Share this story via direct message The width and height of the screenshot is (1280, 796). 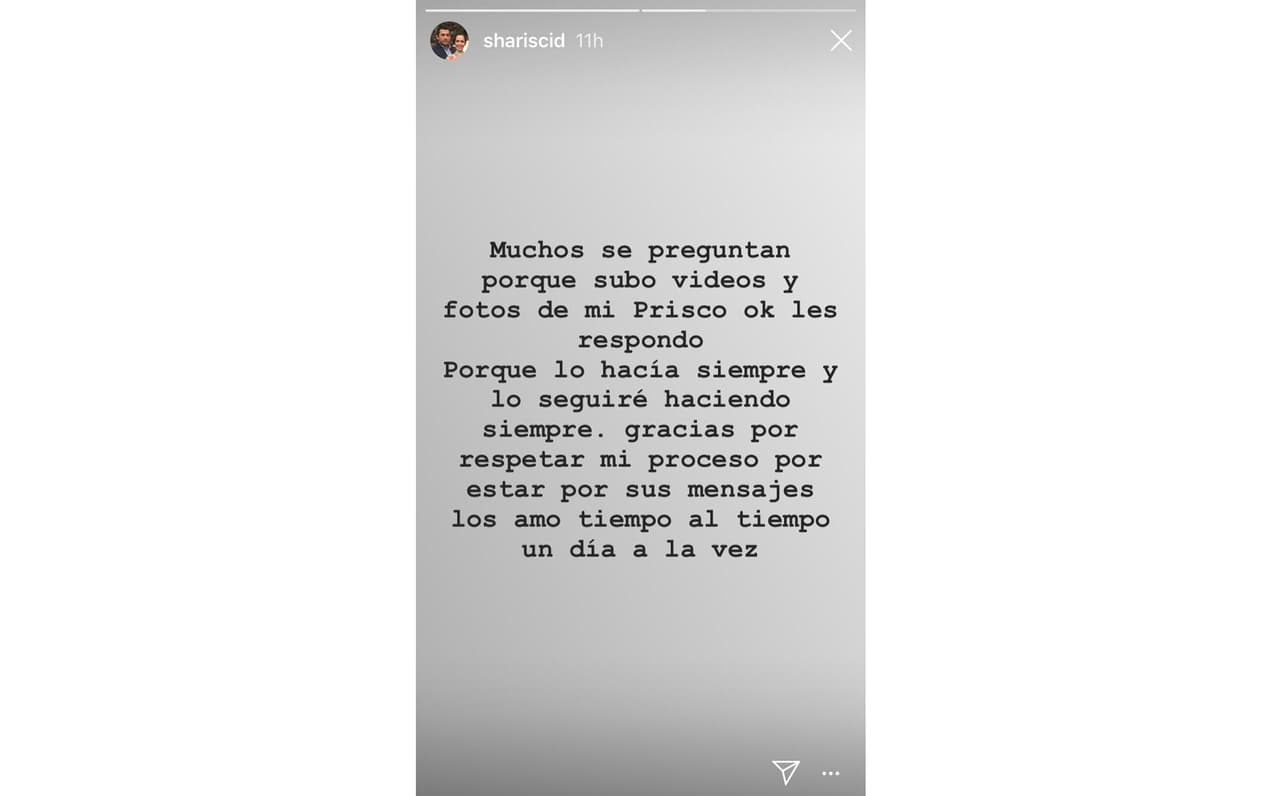pos(786,772)
